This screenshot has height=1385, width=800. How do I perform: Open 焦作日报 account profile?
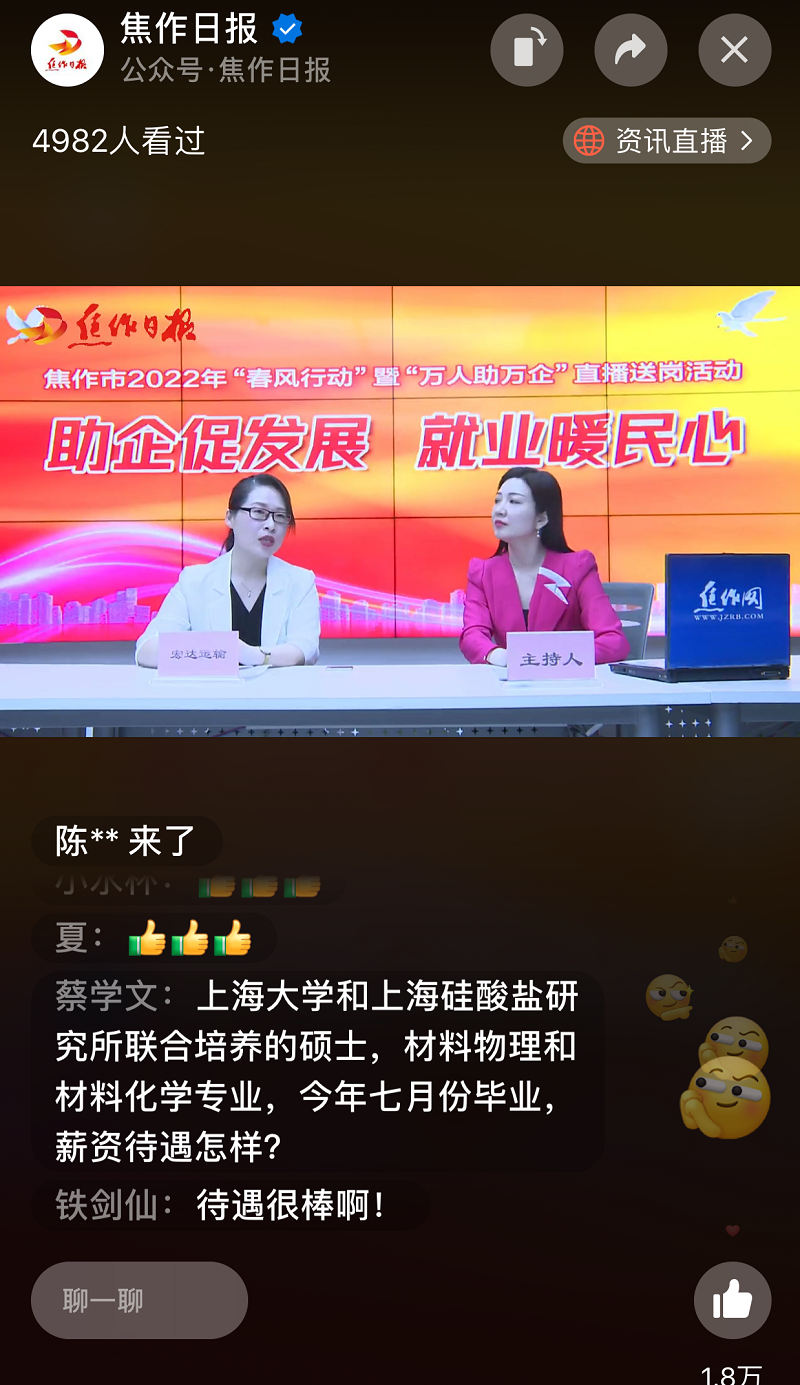coord(67,50)
